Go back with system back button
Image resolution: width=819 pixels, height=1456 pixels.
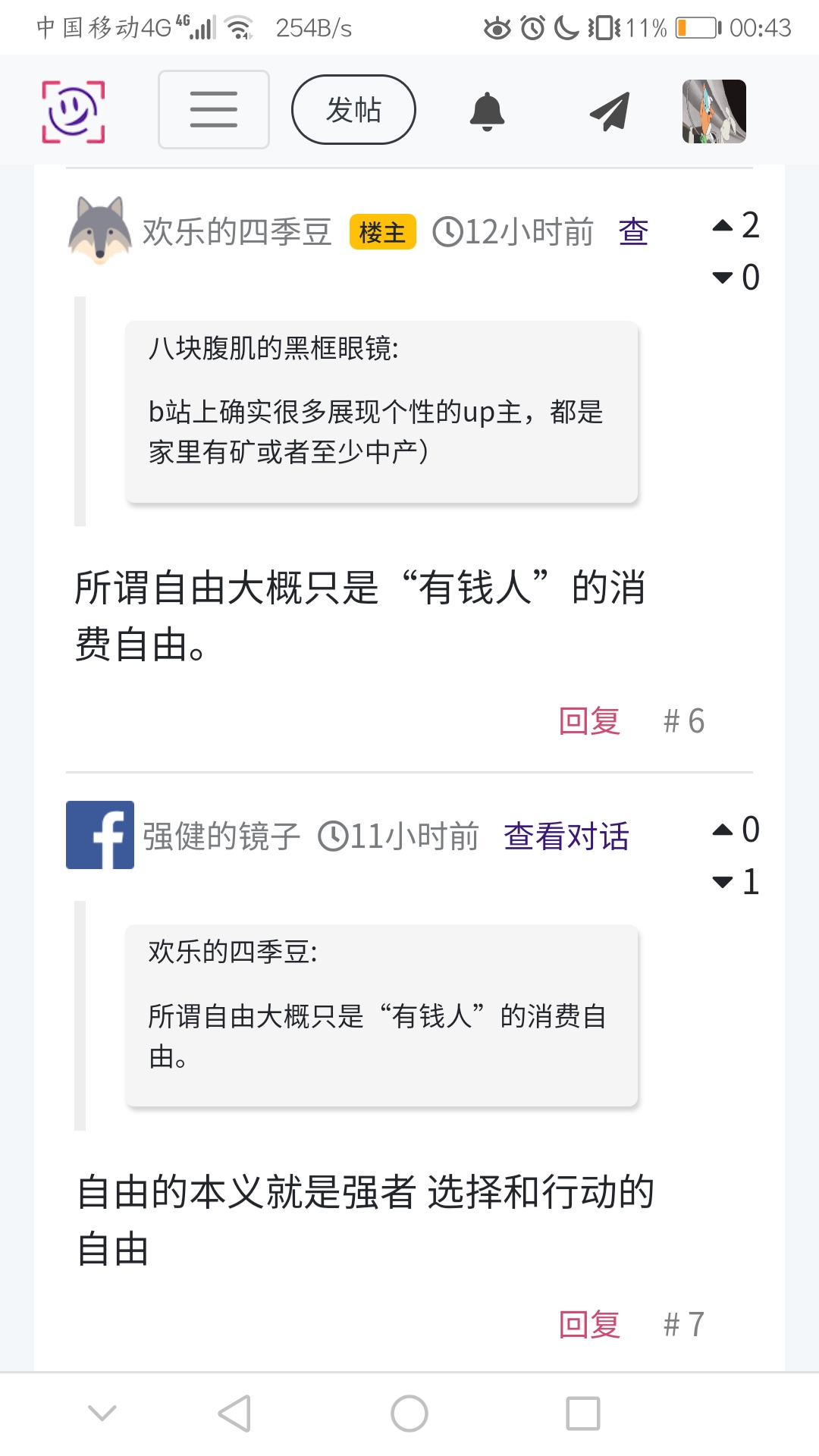click(x=234, y=1414)
